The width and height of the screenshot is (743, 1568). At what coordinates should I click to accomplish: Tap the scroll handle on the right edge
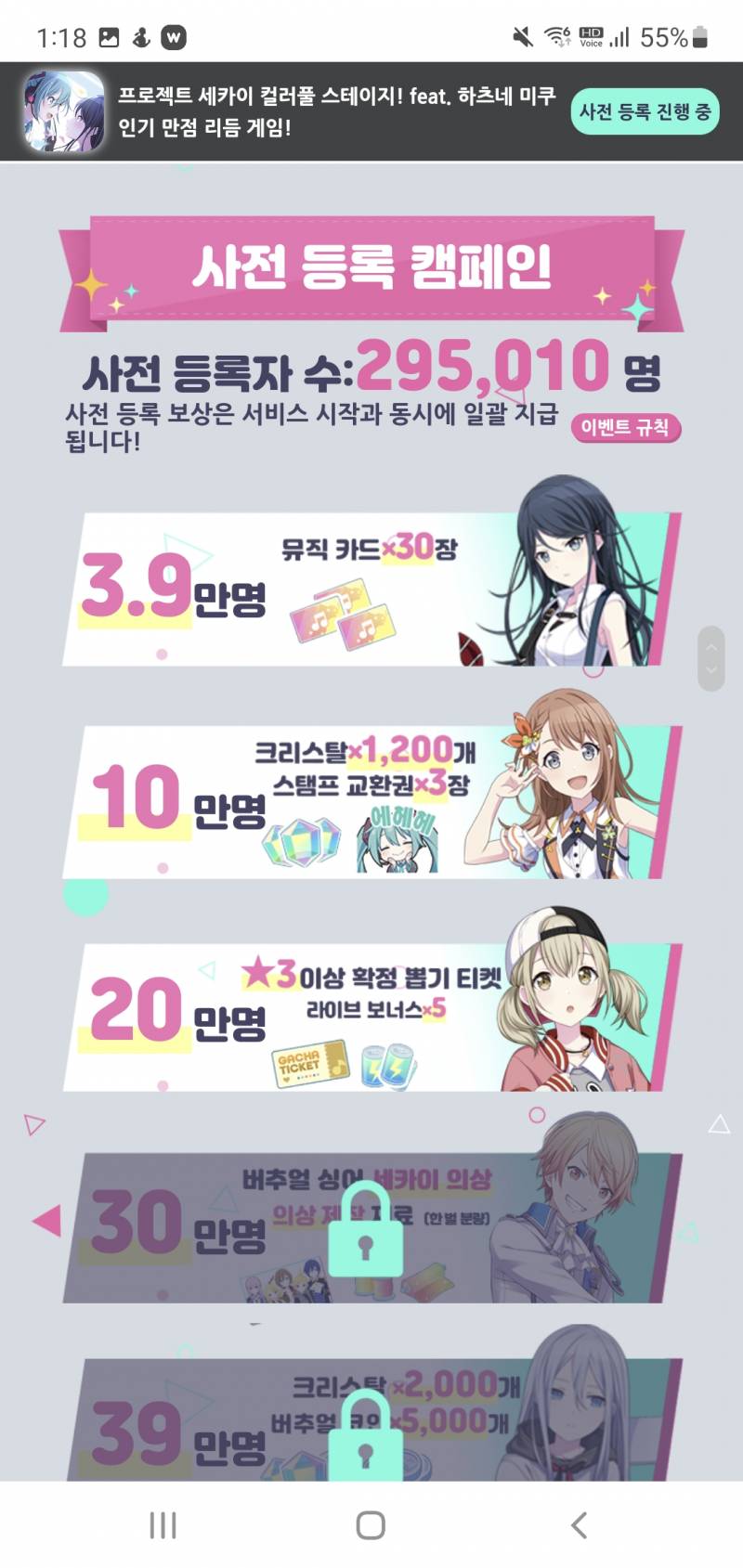tap(710, 657)
